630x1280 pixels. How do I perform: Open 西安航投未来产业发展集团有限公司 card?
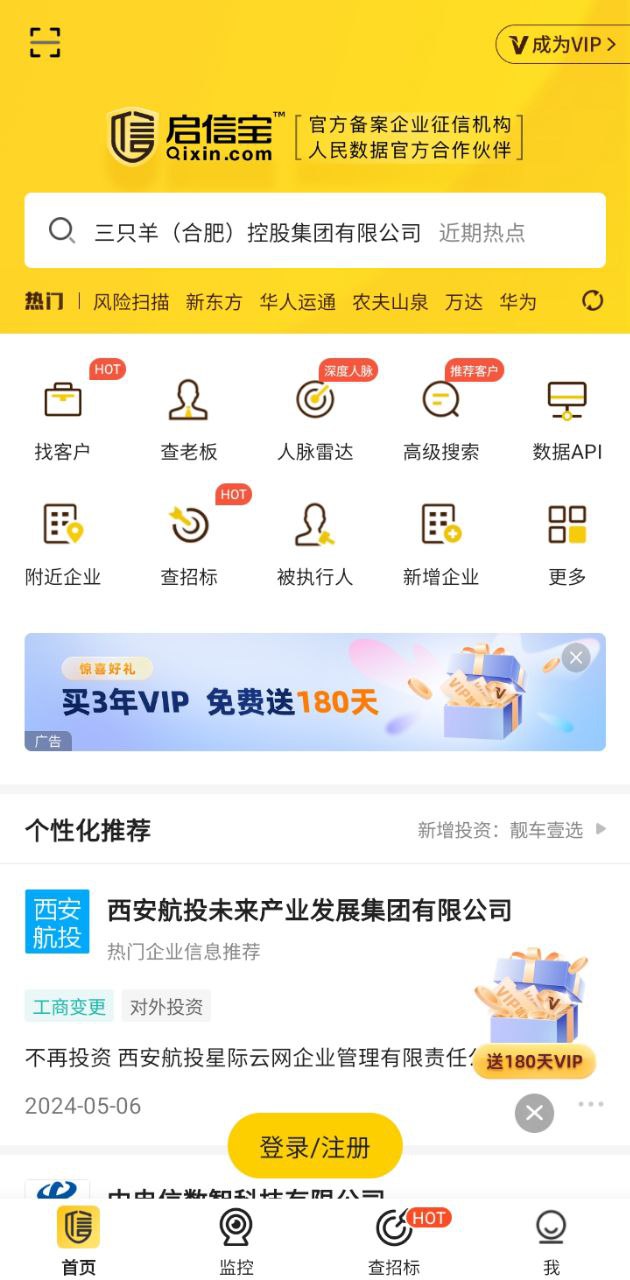pos(309,910)
